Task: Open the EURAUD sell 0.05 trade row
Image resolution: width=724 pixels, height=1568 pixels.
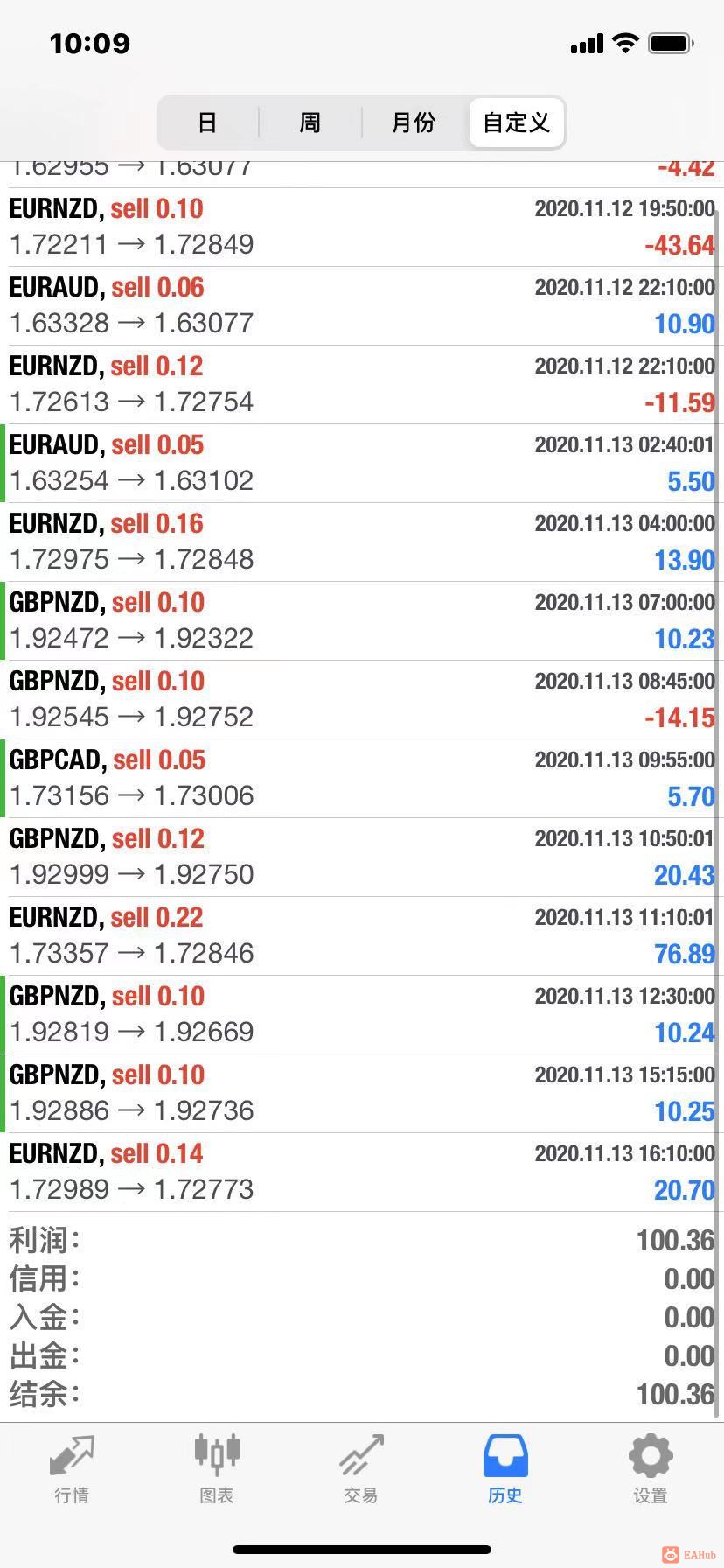Action: point(362,464)
